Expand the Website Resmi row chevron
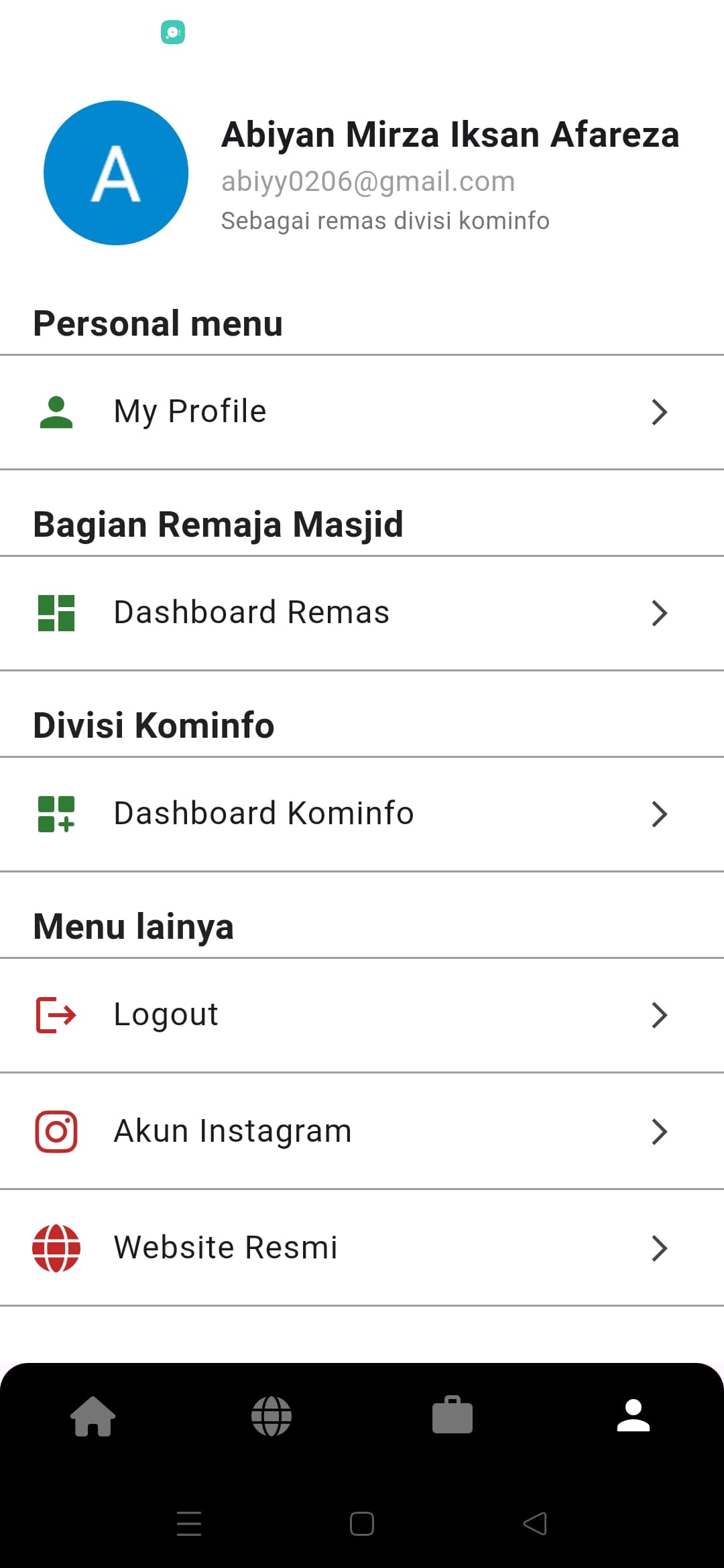The height and width of the screenshot is (1568, 724). coord(660,1248)
